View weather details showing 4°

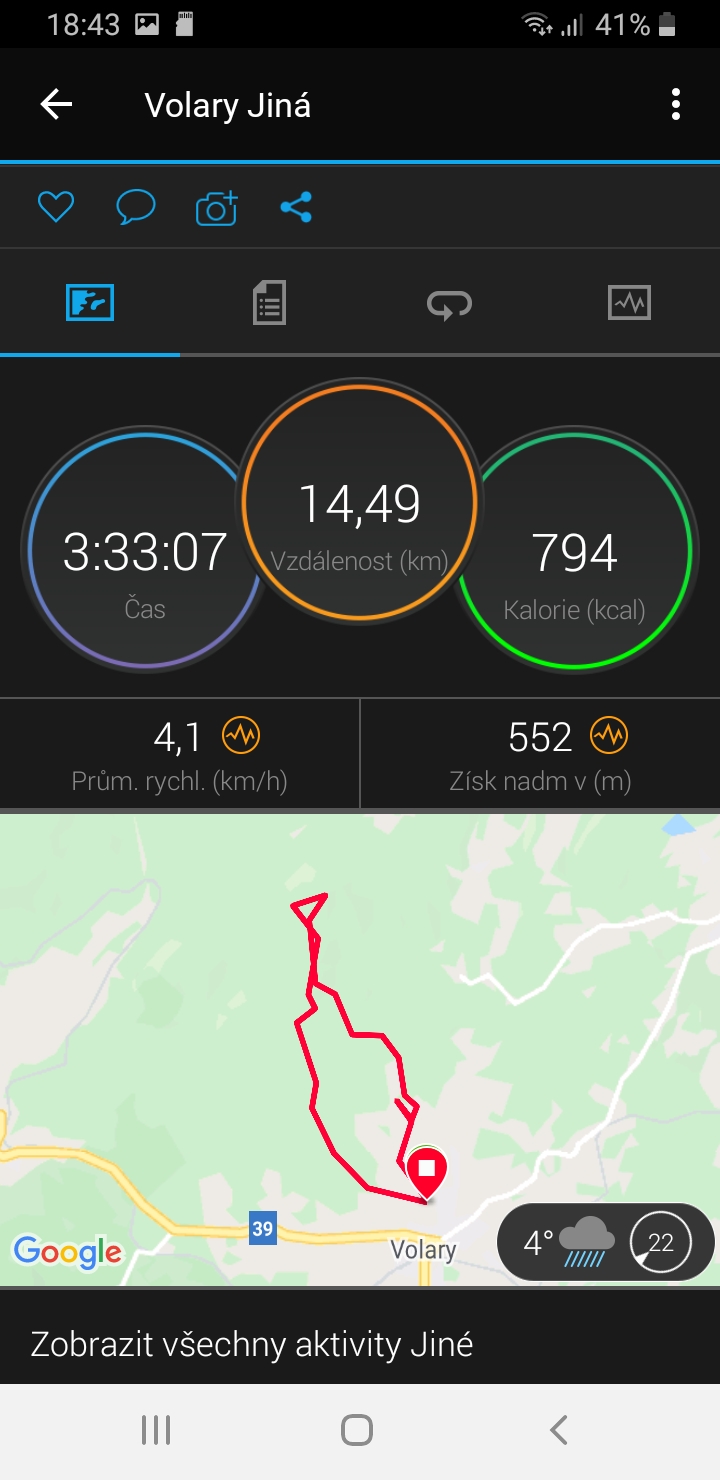pos(606,1242)
